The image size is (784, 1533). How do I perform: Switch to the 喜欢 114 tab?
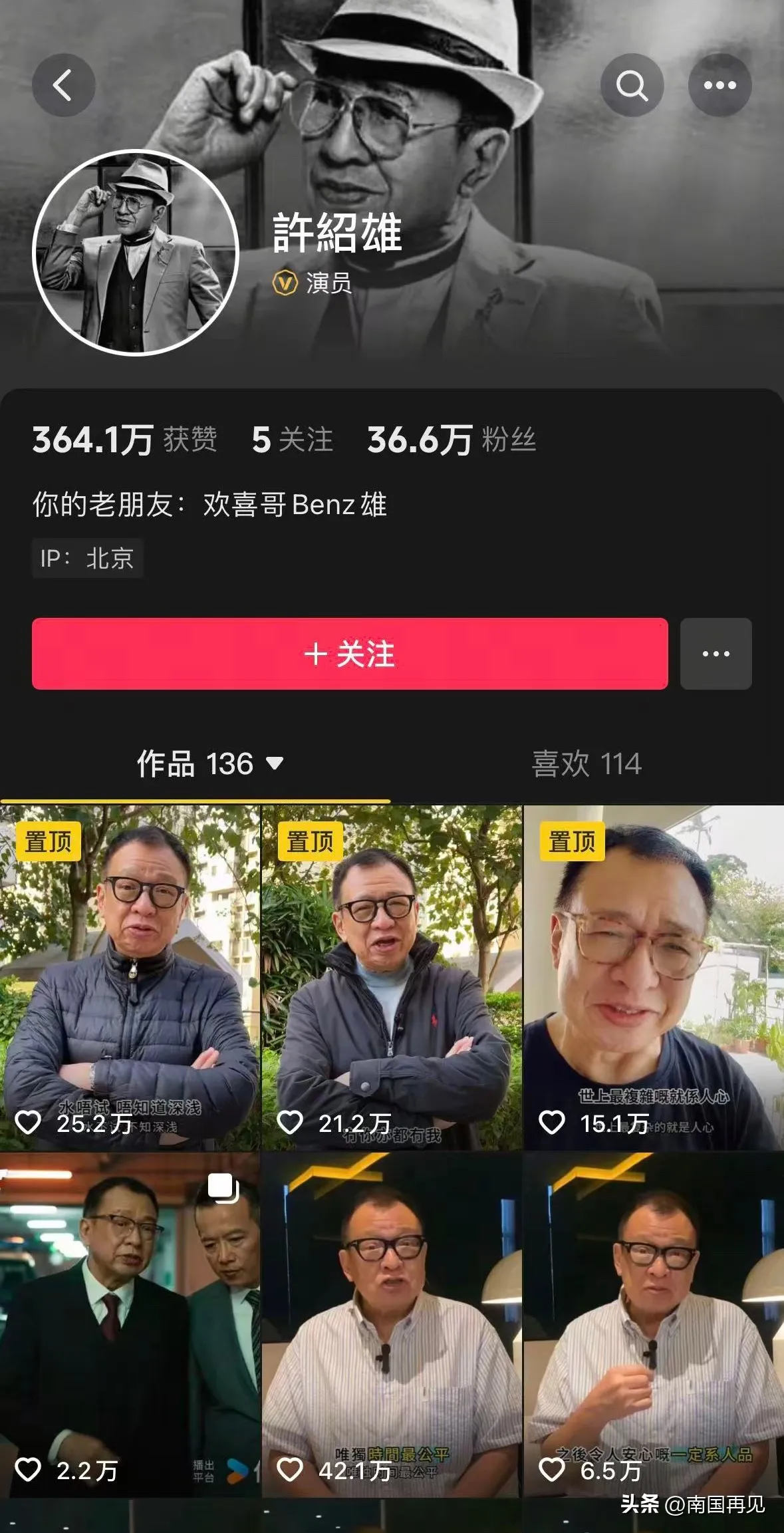(587, 764)
